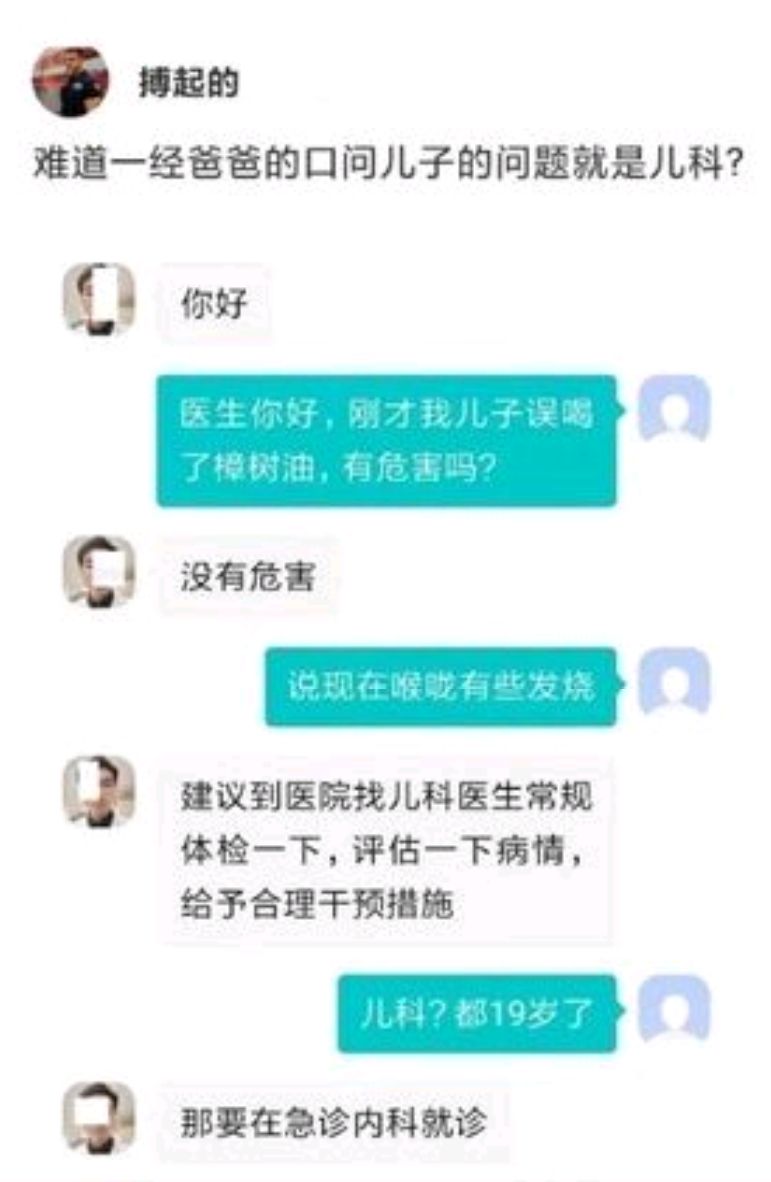
Task: Click the patient avatar beside the camphor oil message
Action: pyautogui.click(x=677, y=407)
